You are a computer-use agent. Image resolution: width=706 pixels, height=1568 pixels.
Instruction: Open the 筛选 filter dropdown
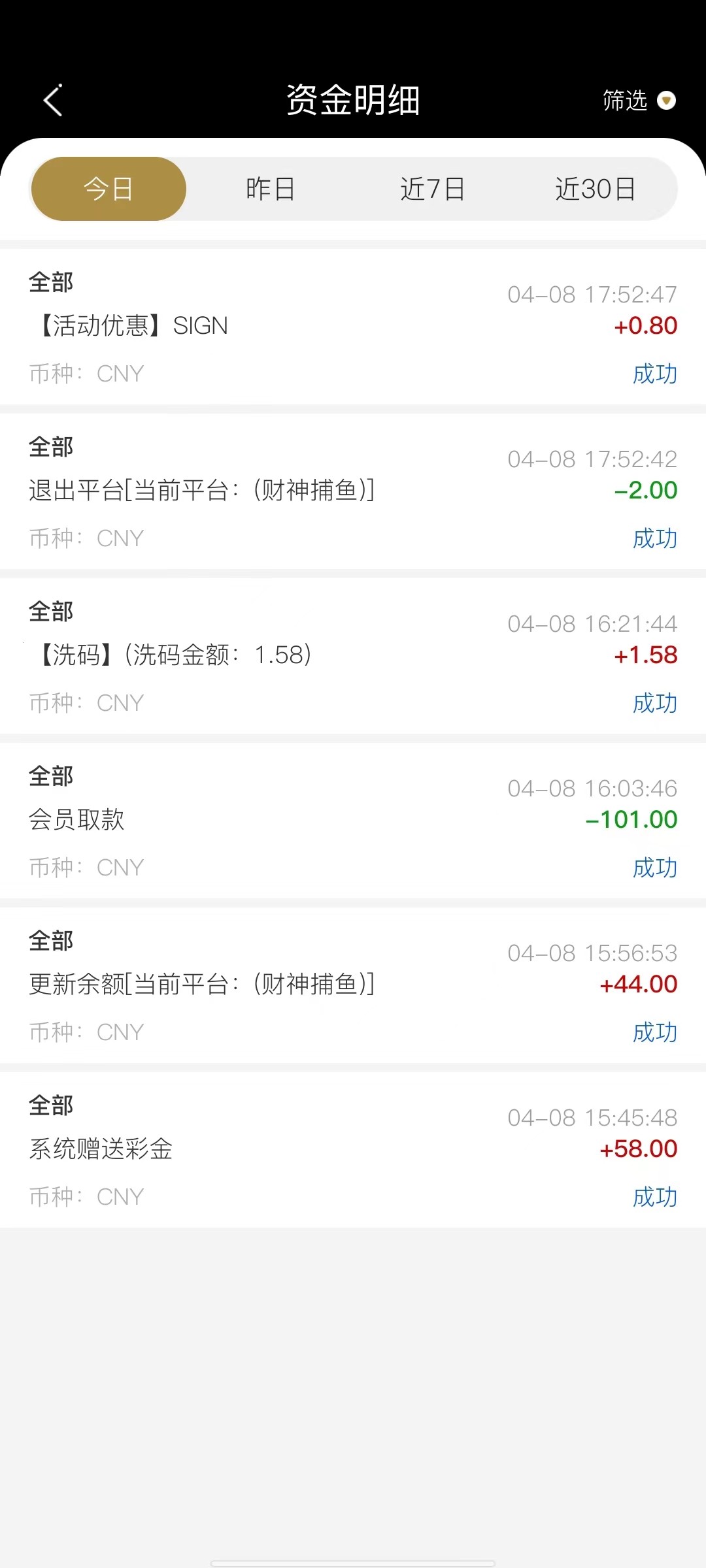638,101
